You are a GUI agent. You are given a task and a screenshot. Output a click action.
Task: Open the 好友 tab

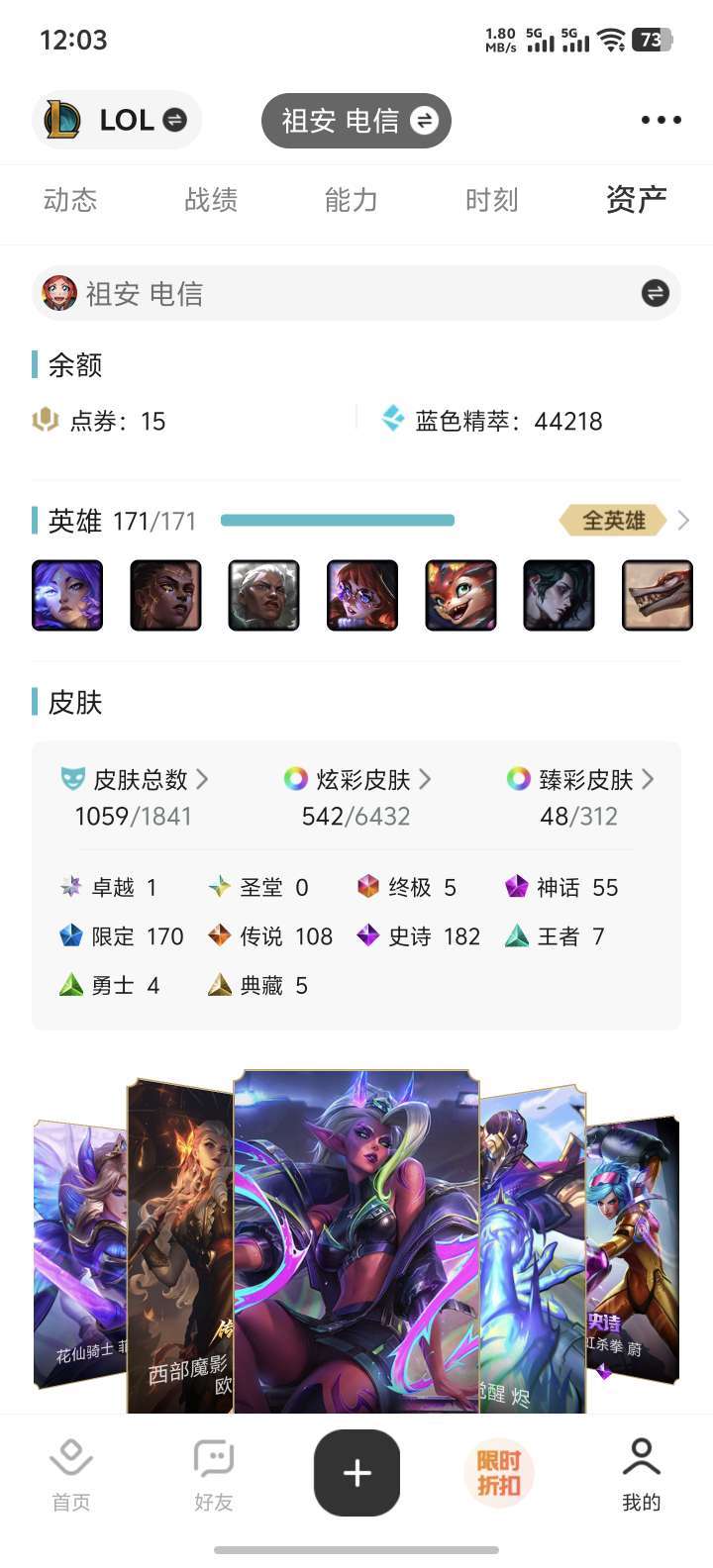point(214,1475)
